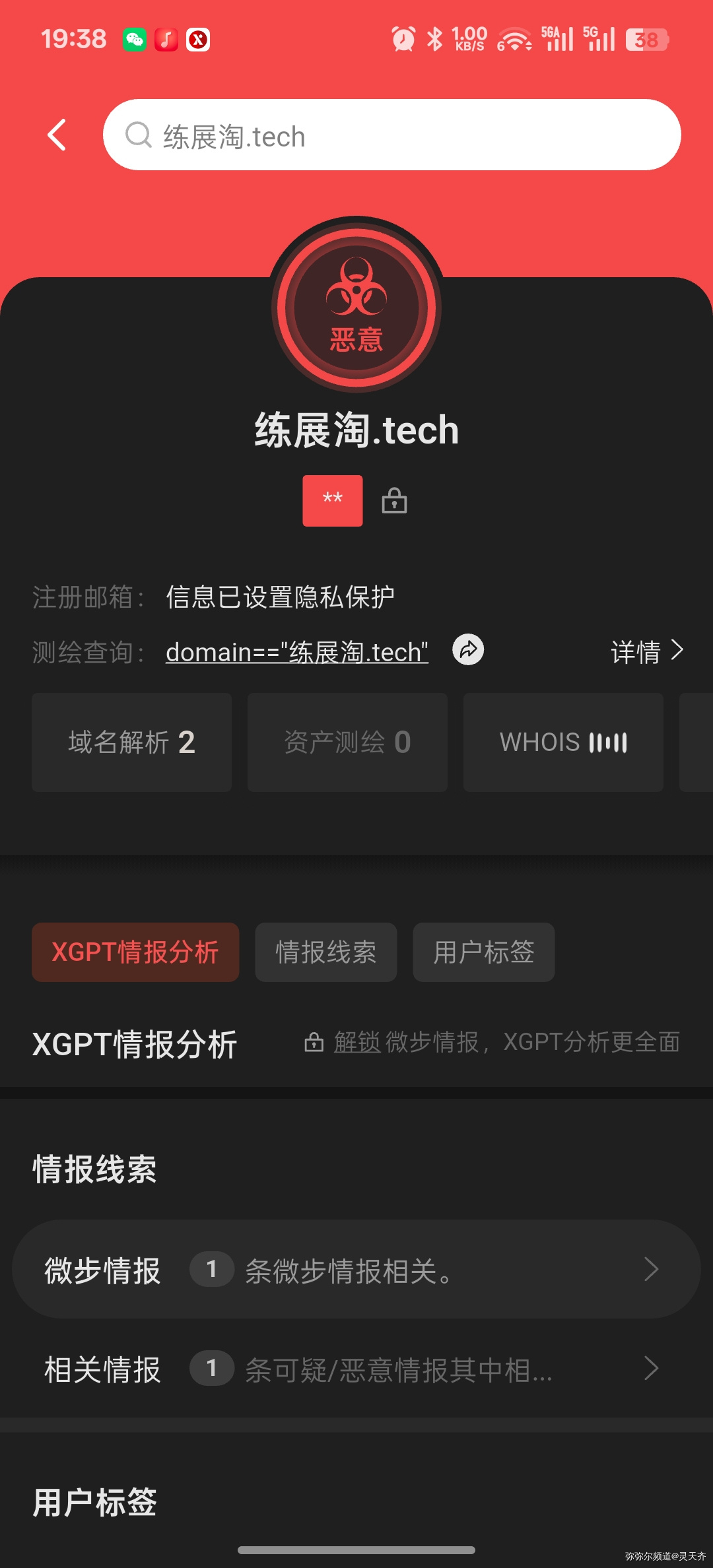The width and height of the screenshot is (713, 1568).
Task: Open the 微步情报 row chevron
Action: pyautogui.click(x=652, y=1269)
